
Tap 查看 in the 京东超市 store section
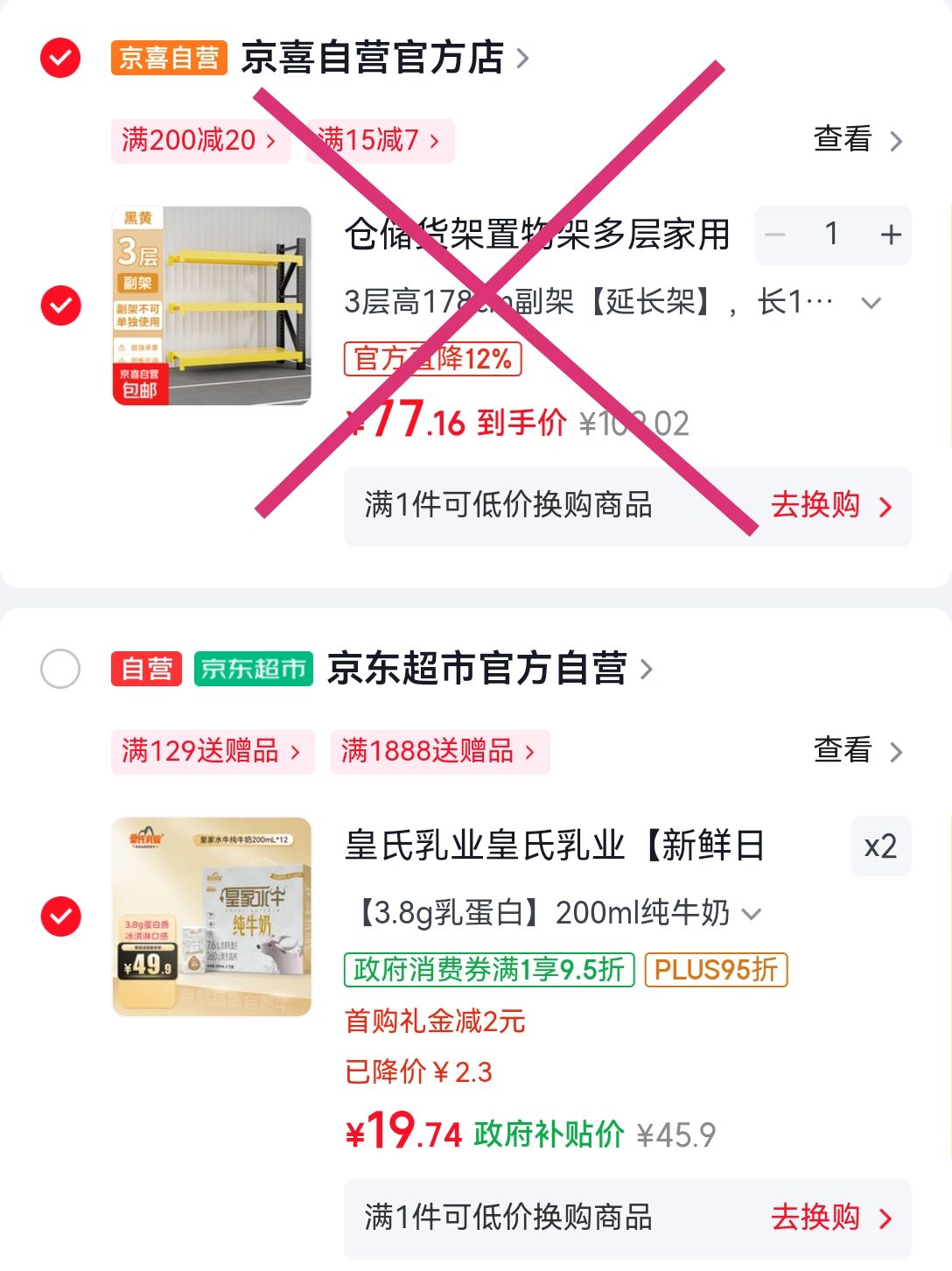pos(857,750)
